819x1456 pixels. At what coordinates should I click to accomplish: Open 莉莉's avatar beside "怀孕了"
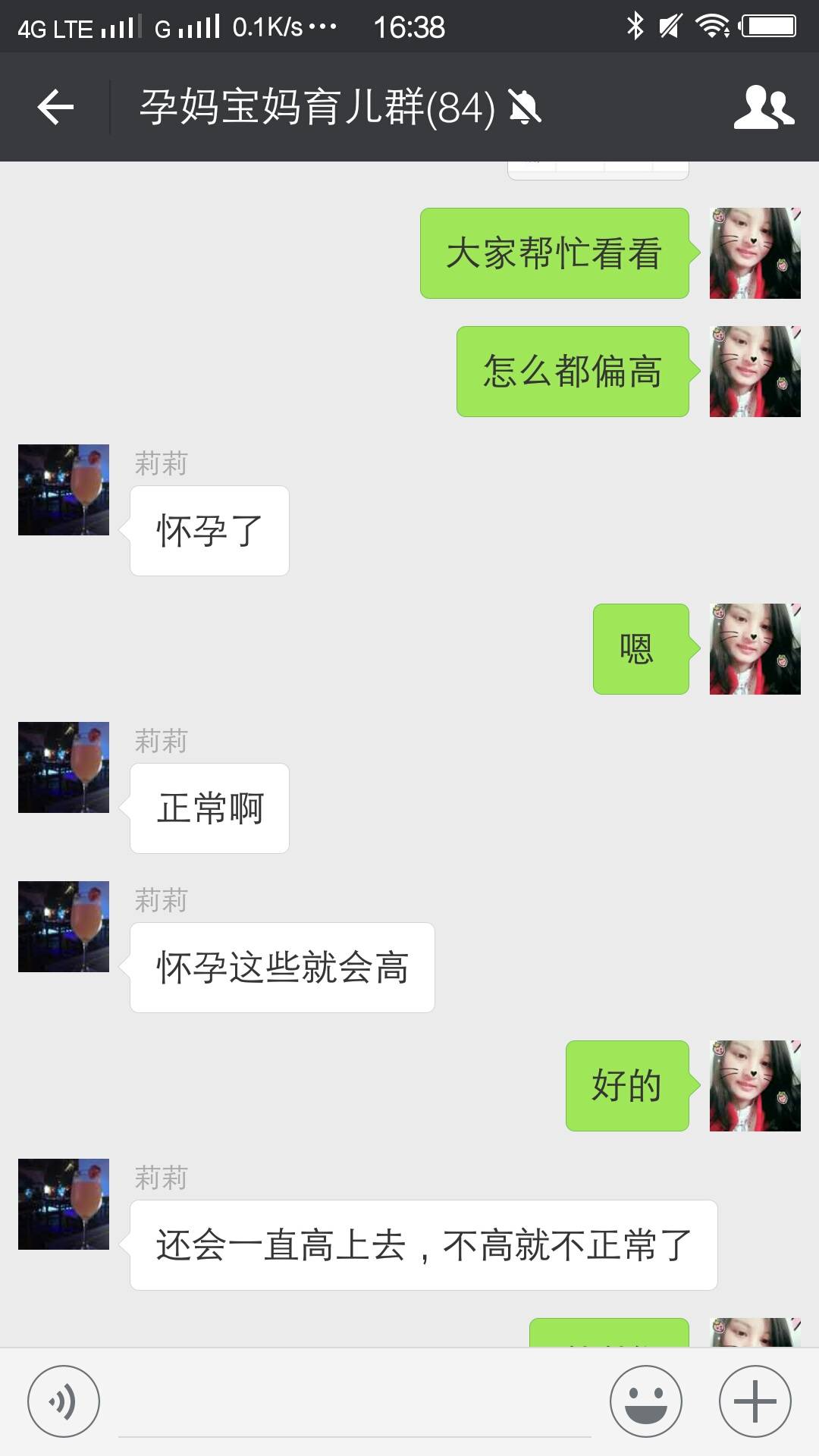coord(64,490)
